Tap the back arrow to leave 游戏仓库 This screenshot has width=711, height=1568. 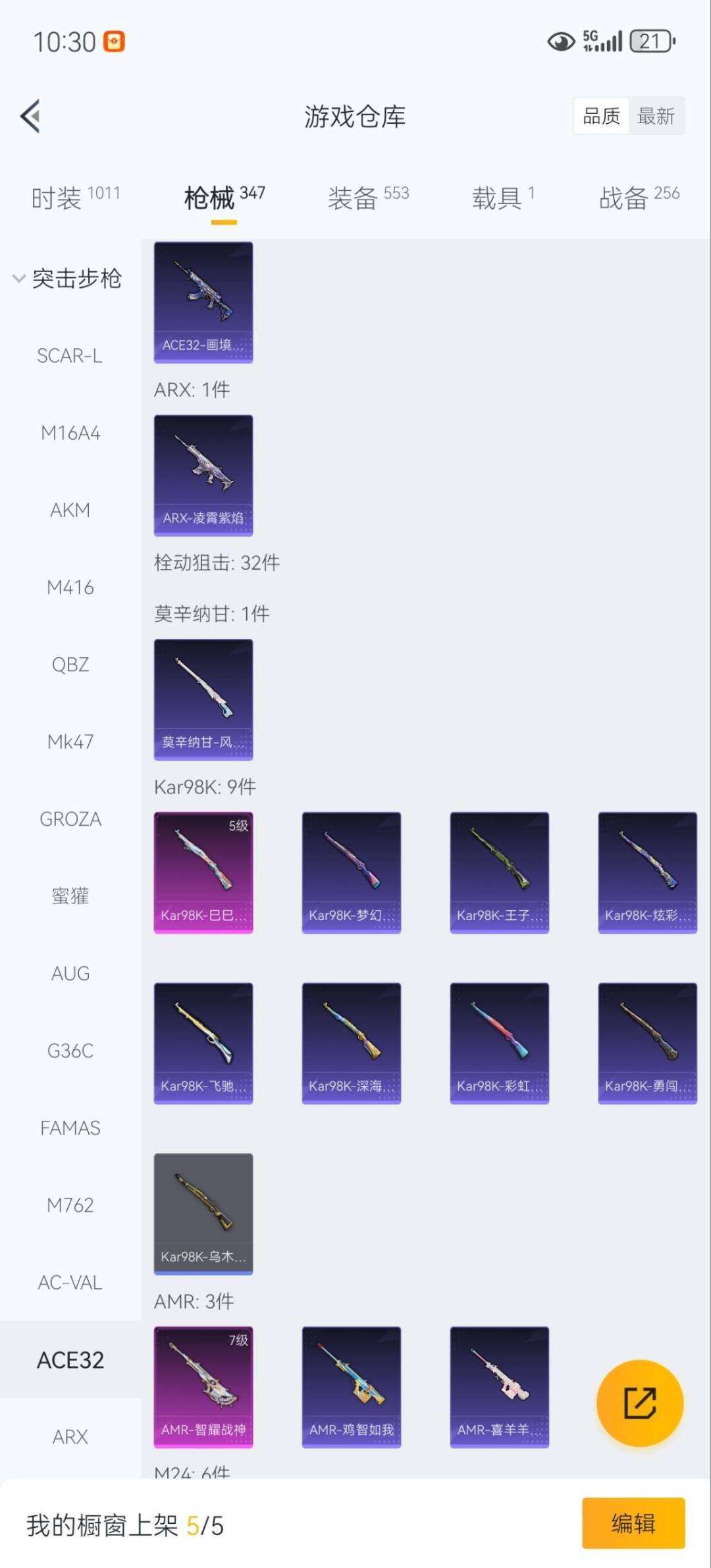click(30, 116)
